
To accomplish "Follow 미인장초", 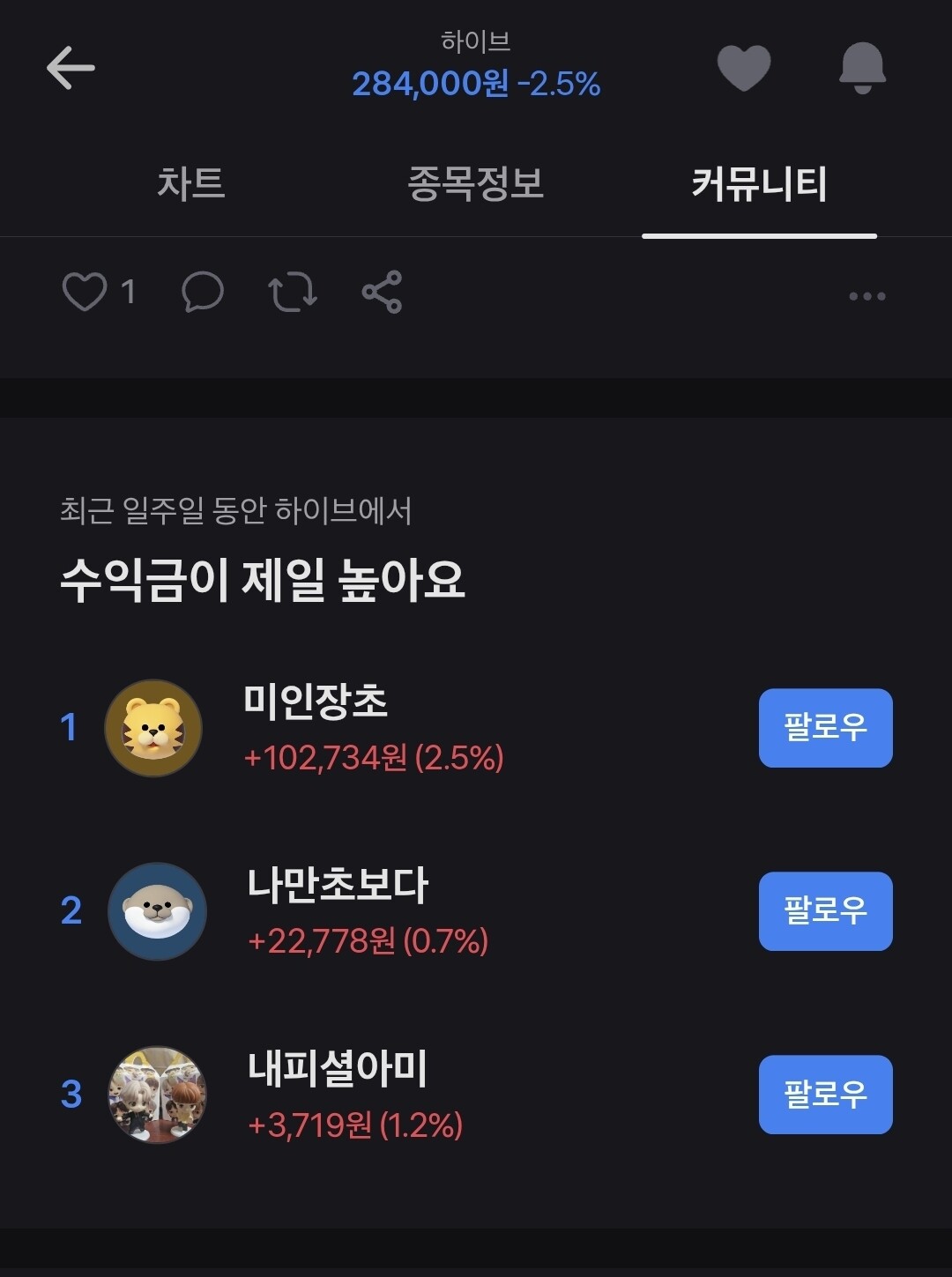I will (x=825, y=728).
